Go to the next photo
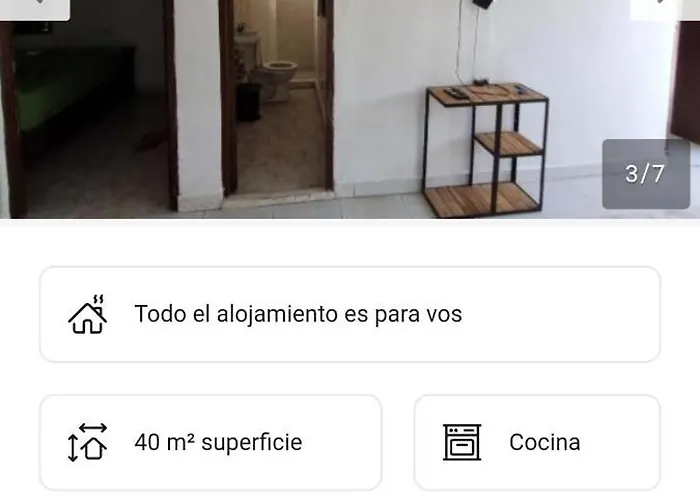 point(664,6)
